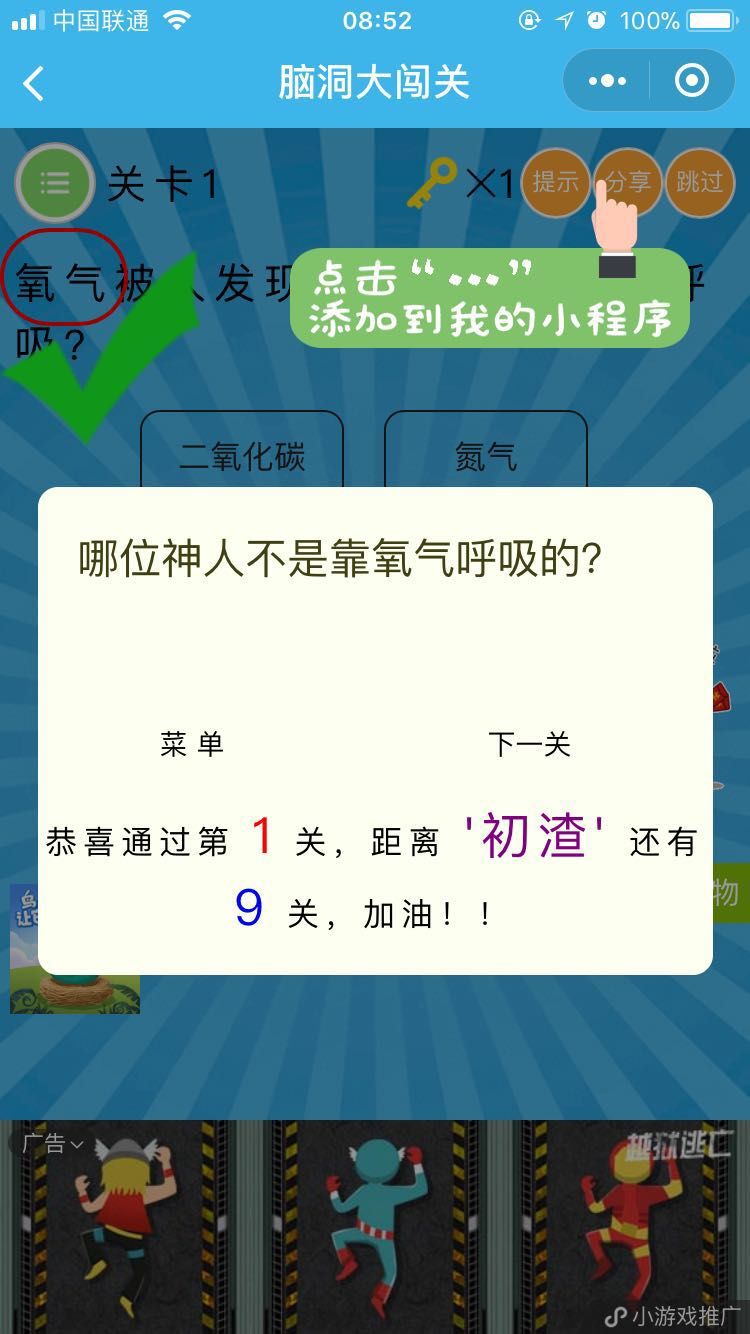Tap the 跳过 skip circle icon

pyautogui.click(x=699, y=183)
